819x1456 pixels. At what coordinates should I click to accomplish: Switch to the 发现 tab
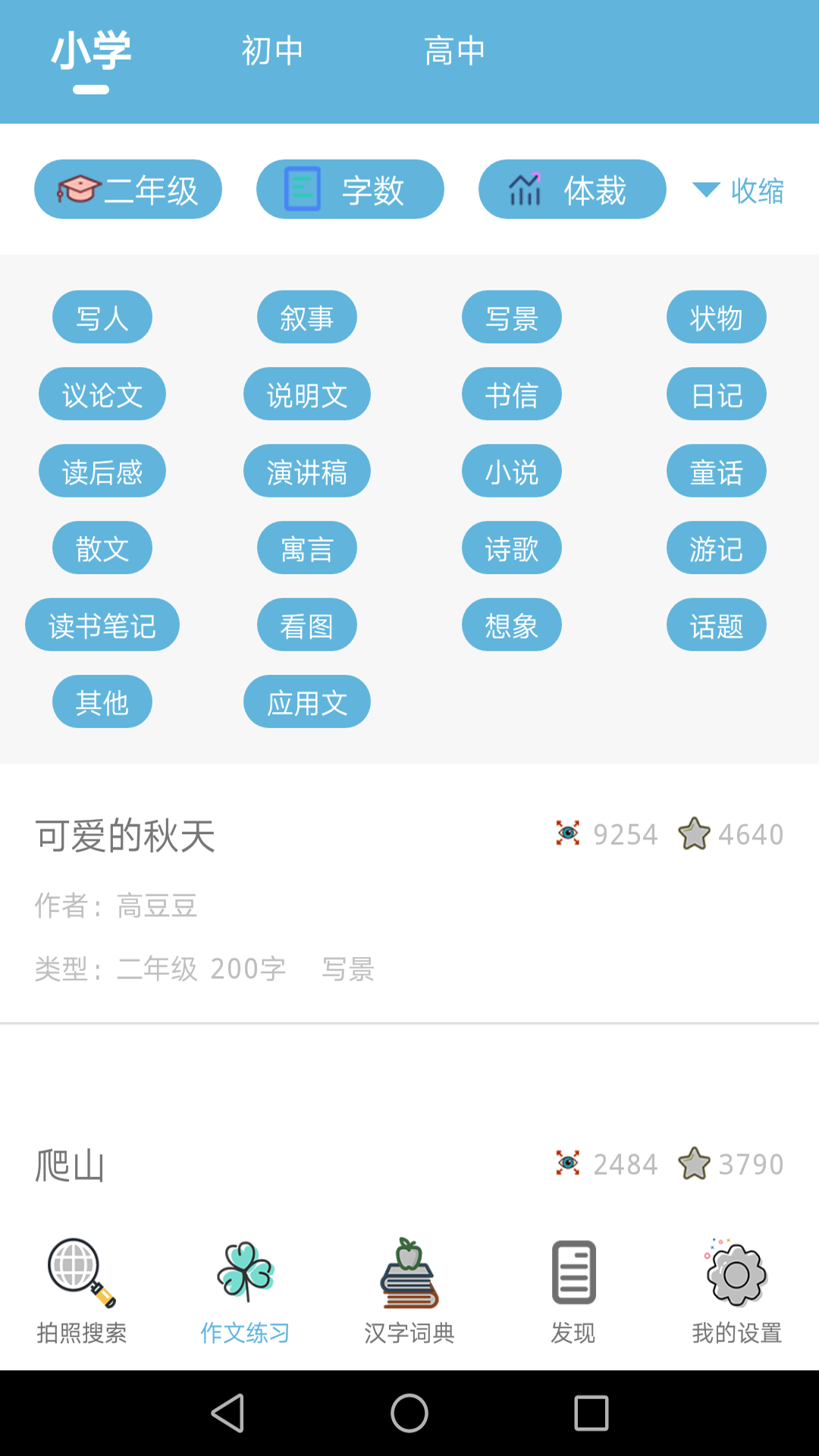coord(573,1291)
